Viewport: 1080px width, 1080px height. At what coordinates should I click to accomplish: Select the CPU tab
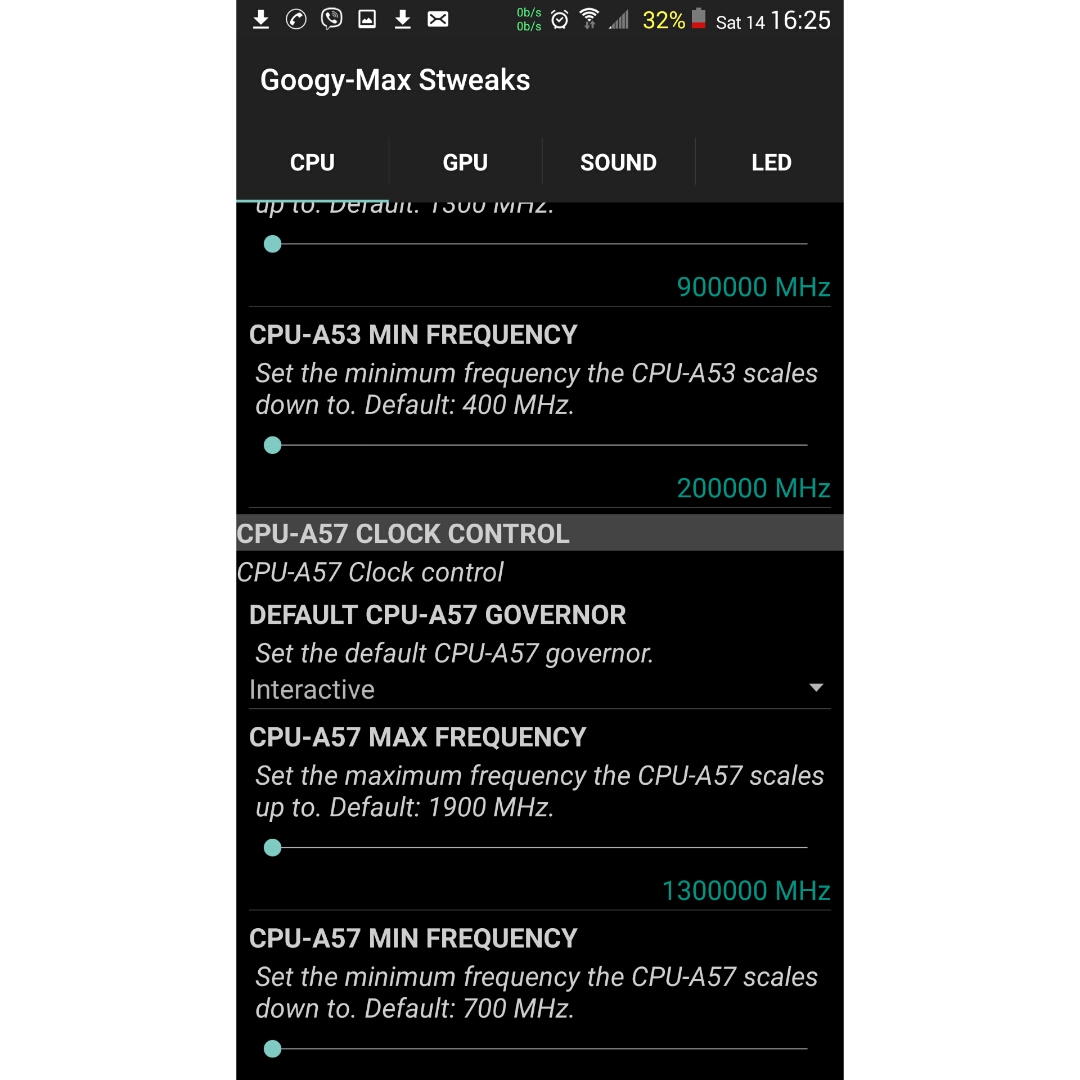[312, 162]
